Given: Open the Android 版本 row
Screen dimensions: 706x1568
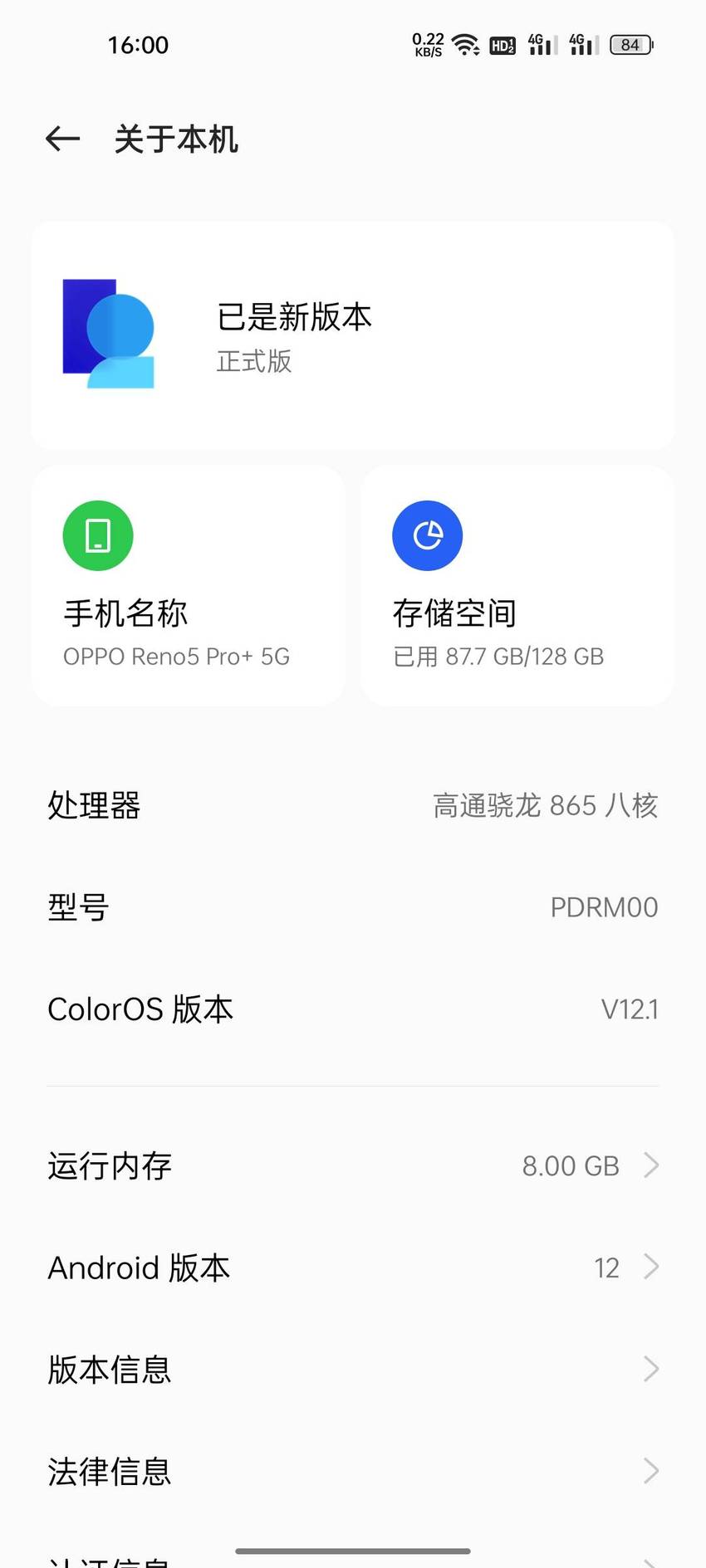Looking at the screenshot, I should coord(352,1268).
